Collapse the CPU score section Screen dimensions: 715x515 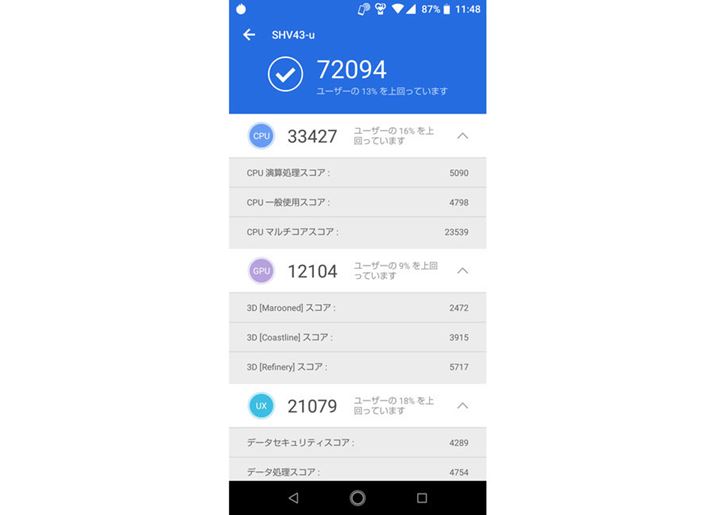pos(462,135)
